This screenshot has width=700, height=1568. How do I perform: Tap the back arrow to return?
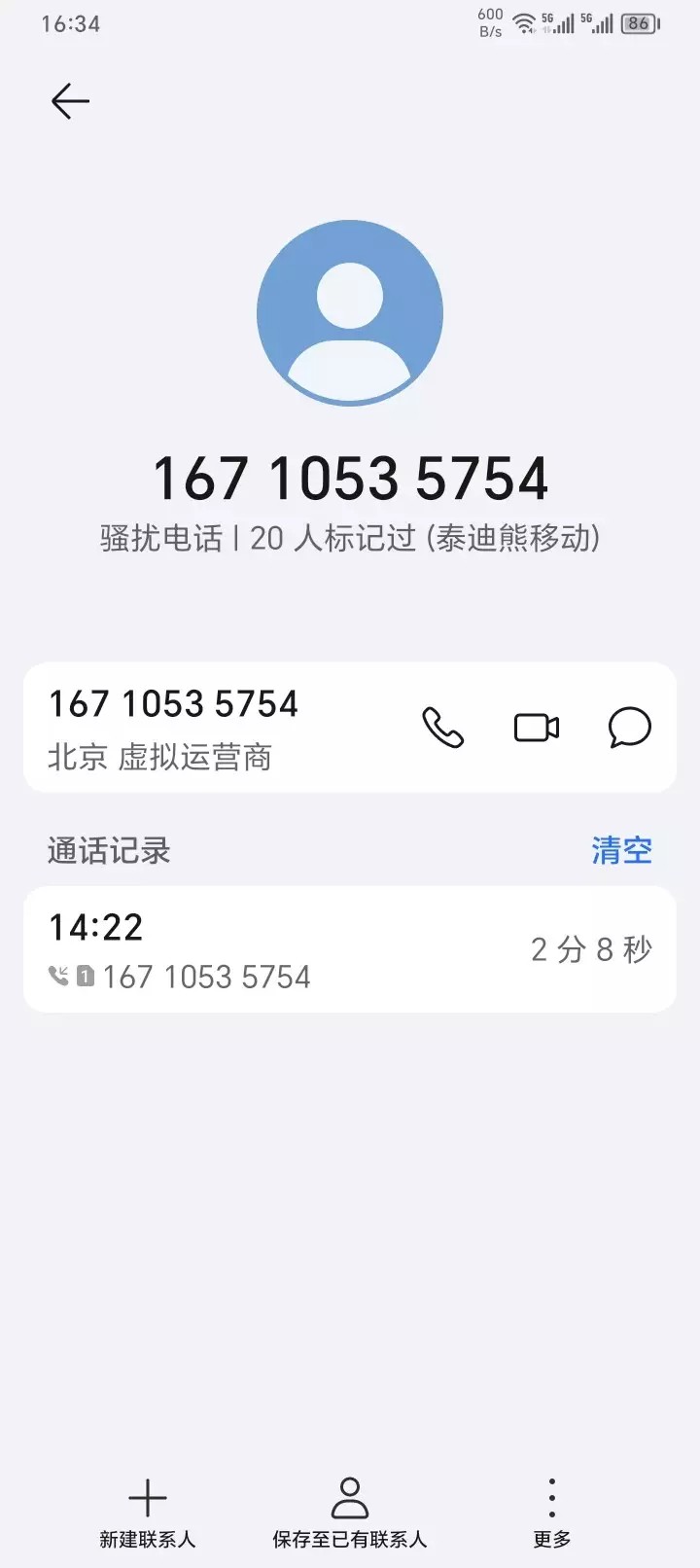coord(69,100)
